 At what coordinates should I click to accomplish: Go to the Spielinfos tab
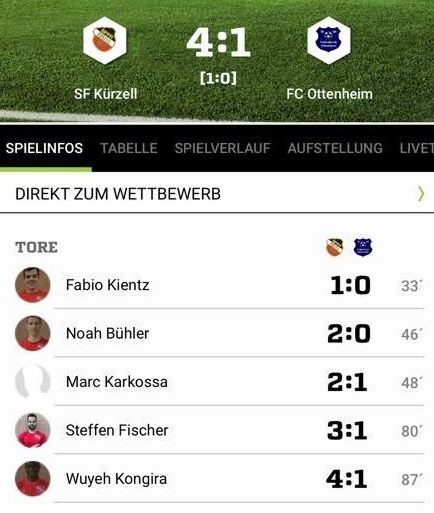44,148
